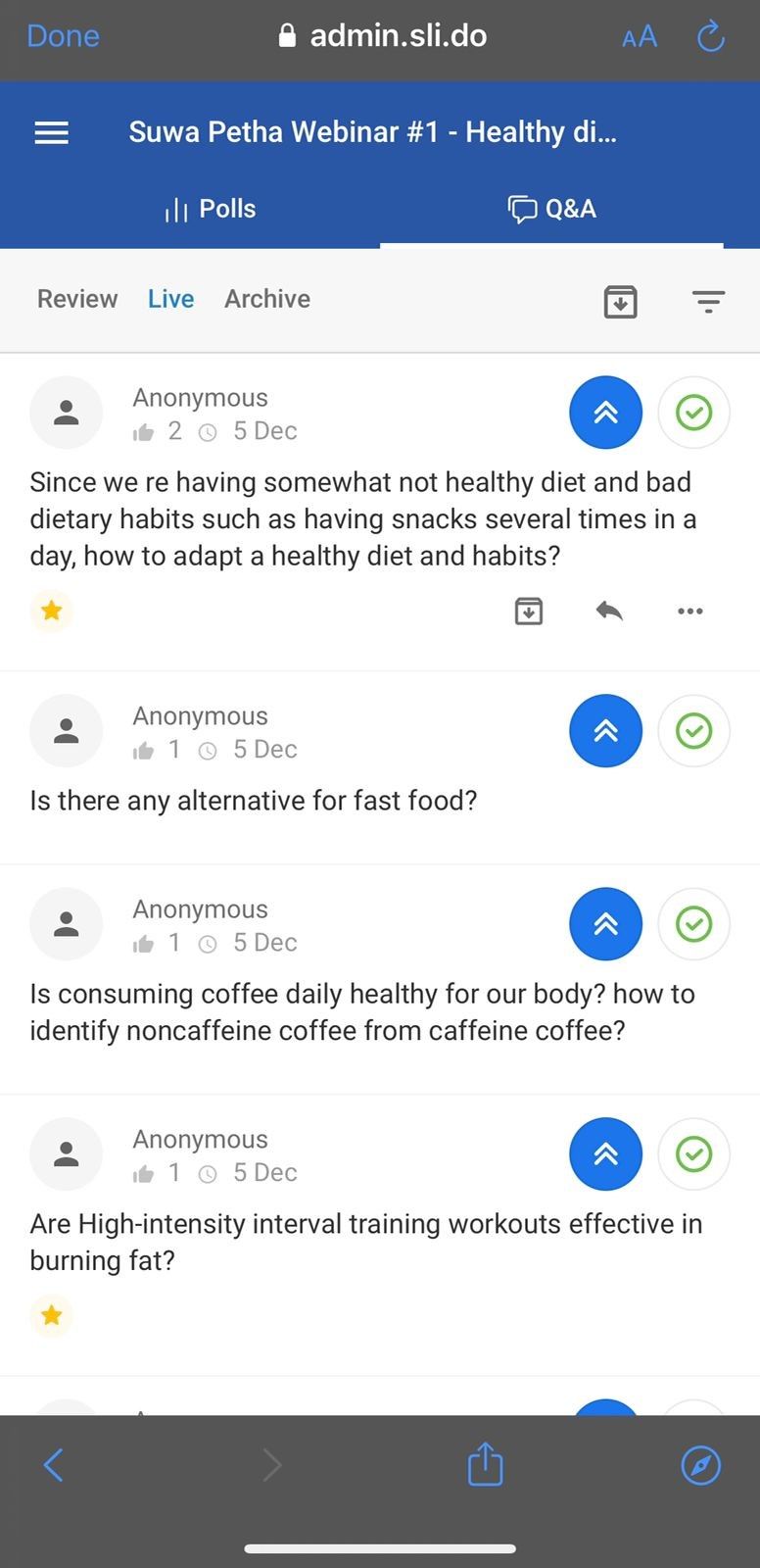
Task: Toggle star on the High-intensity interval training question
Action: coord(52,1315)
